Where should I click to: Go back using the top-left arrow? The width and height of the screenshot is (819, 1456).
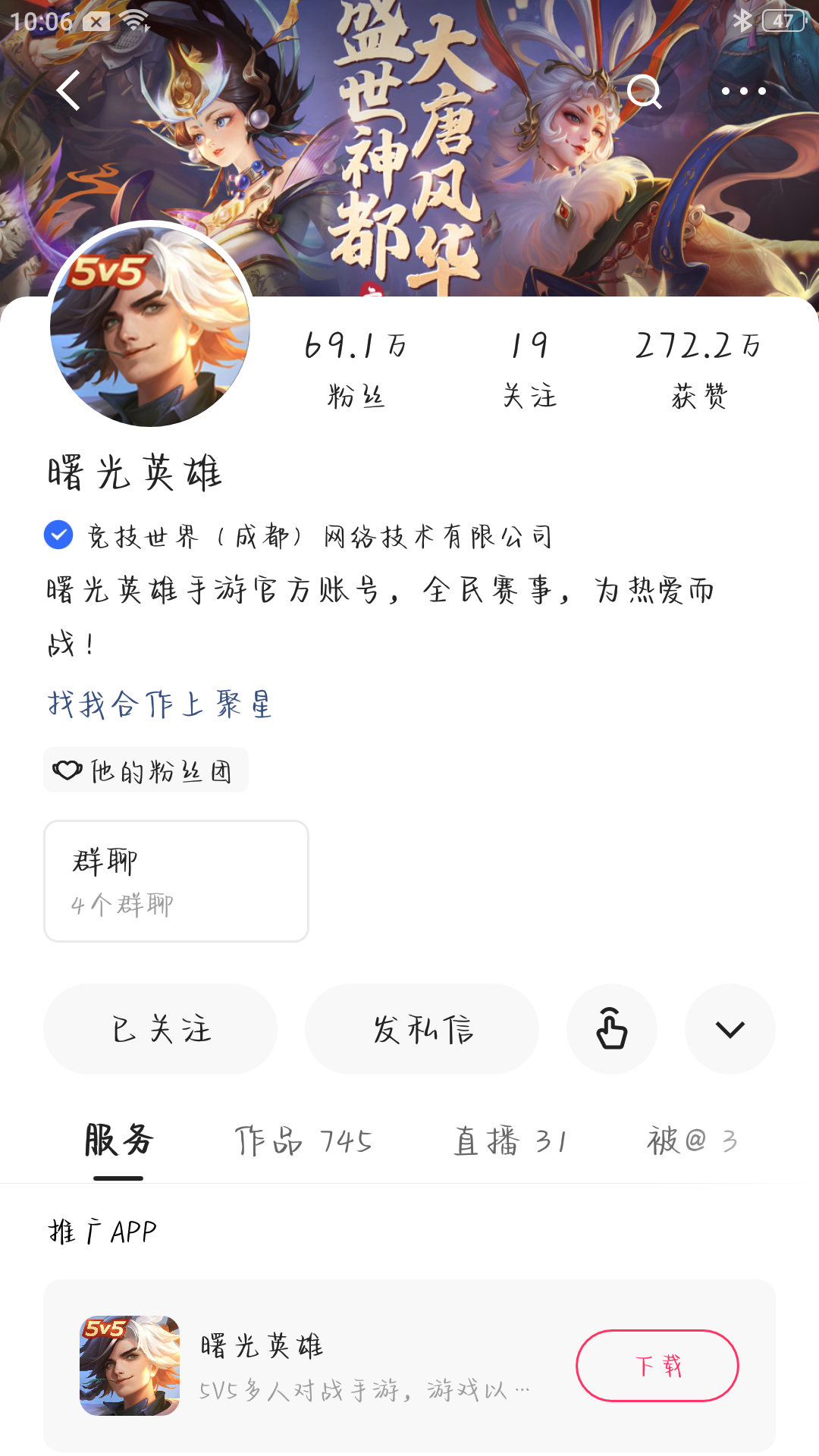pos(69,91)
